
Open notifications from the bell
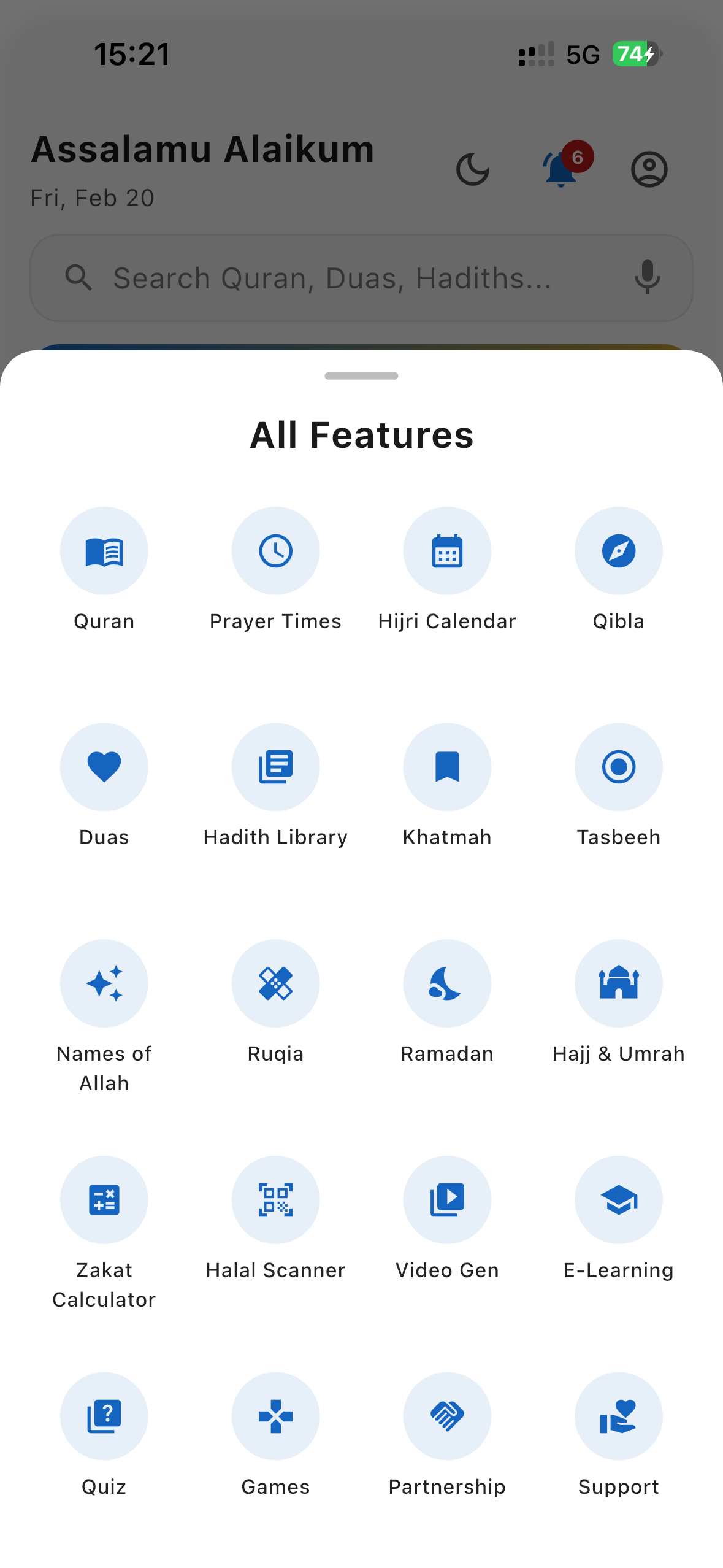click(x=560, y=171)
